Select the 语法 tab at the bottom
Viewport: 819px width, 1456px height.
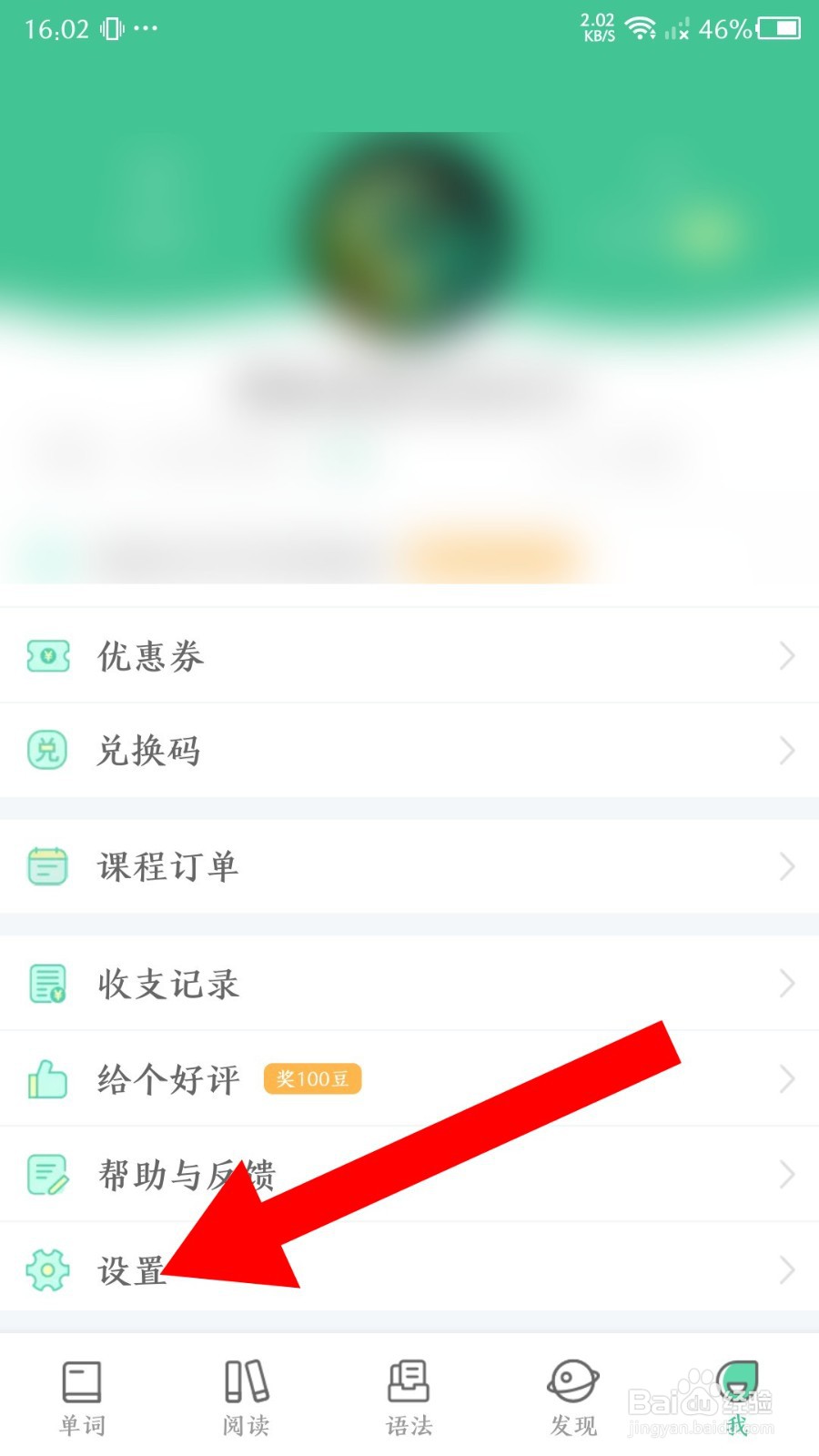pos(408,1394)
